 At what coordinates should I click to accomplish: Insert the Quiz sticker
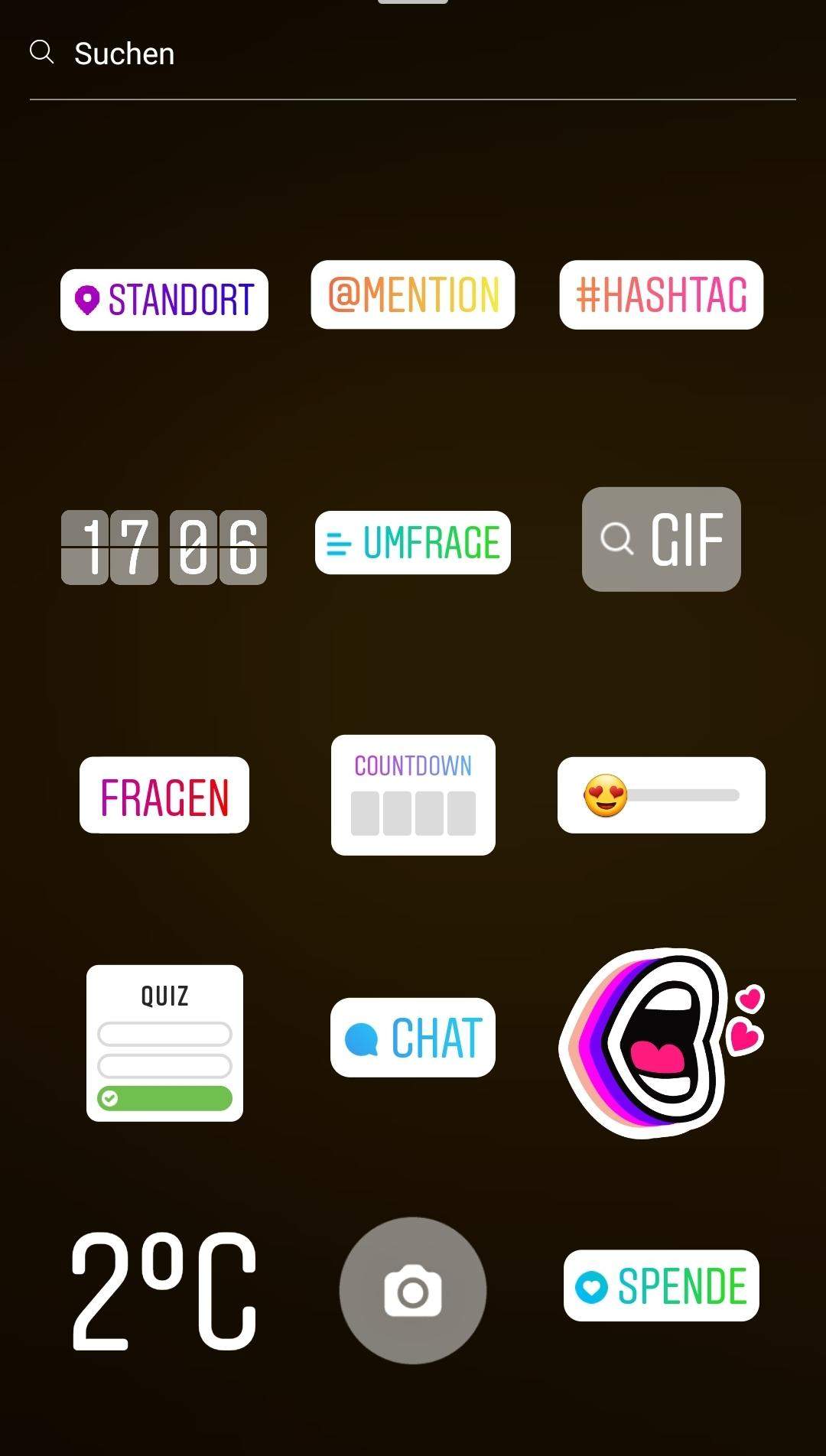(164, 1043)
